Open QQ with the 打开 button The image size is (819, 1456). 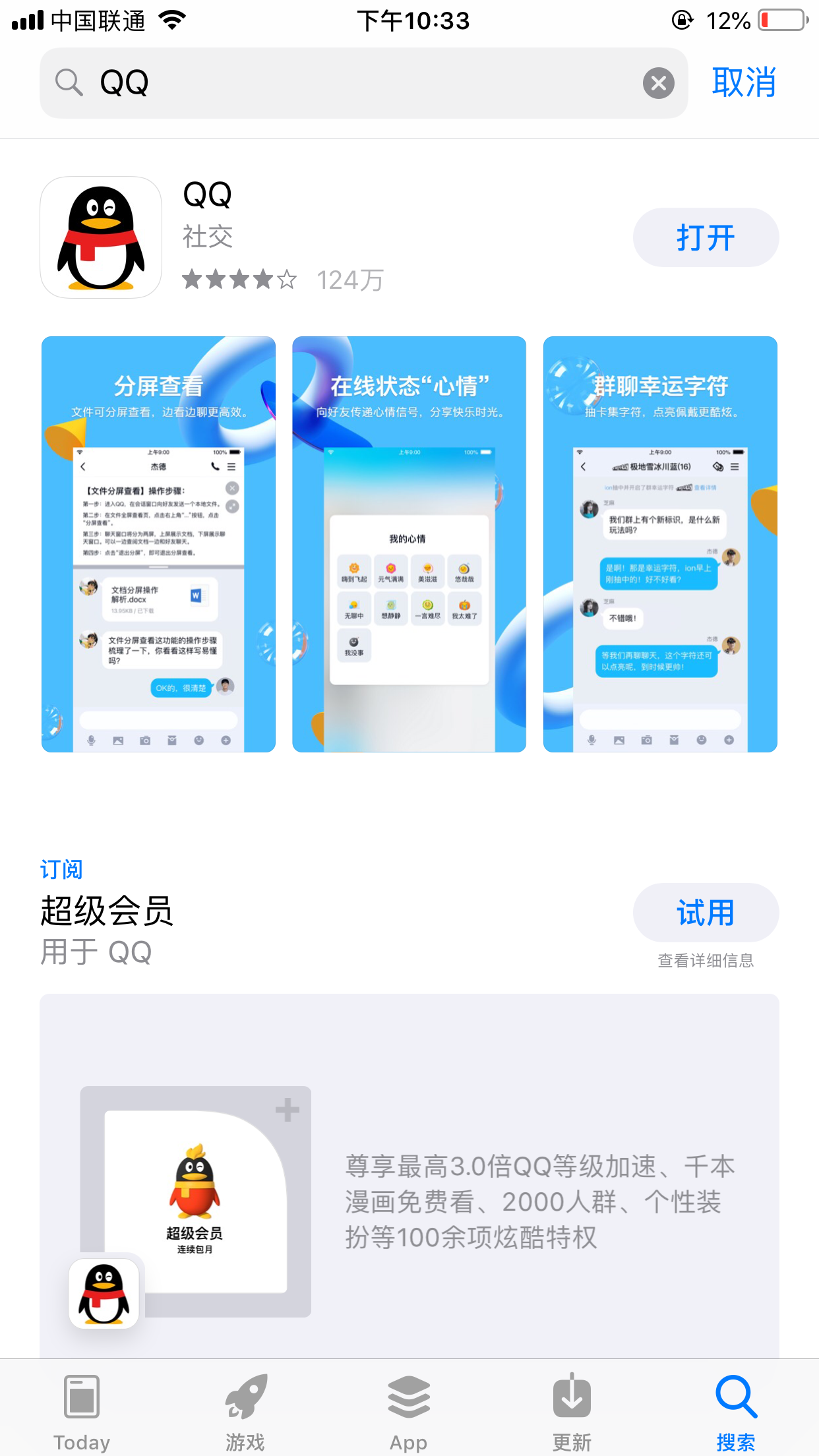706,237
